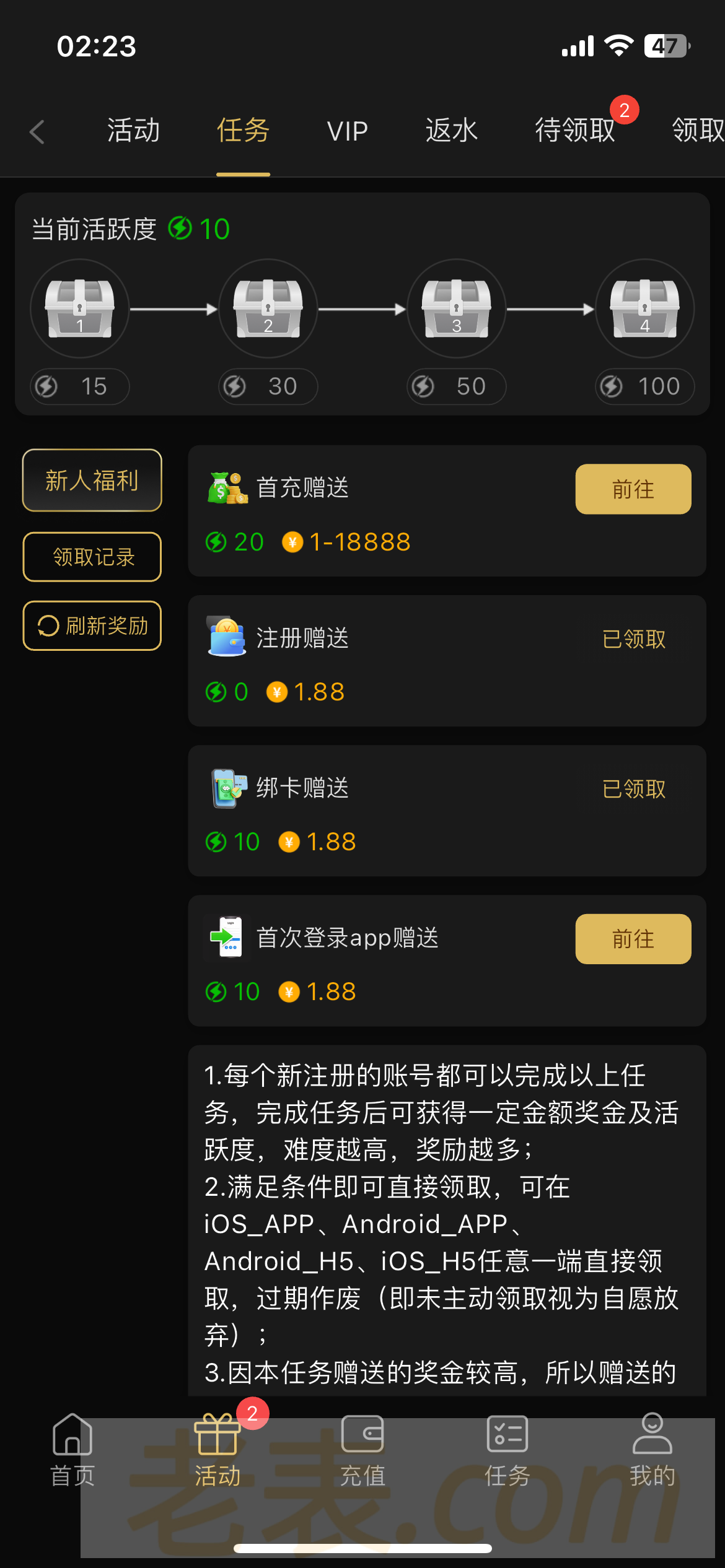The width and height of the screenshot is (725, 1568).
Task: Open treasure chest 1 requiring 15 activity
Action: (80, 308)
